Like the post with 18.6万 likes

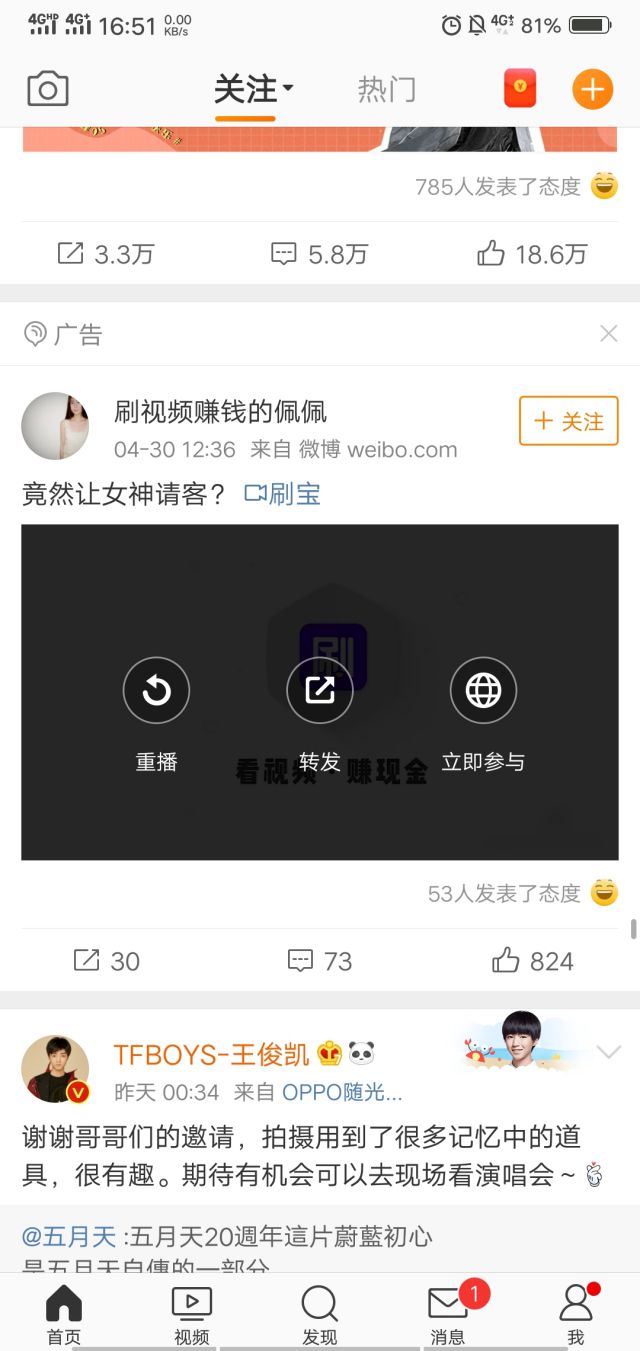[x=532, y=254]
